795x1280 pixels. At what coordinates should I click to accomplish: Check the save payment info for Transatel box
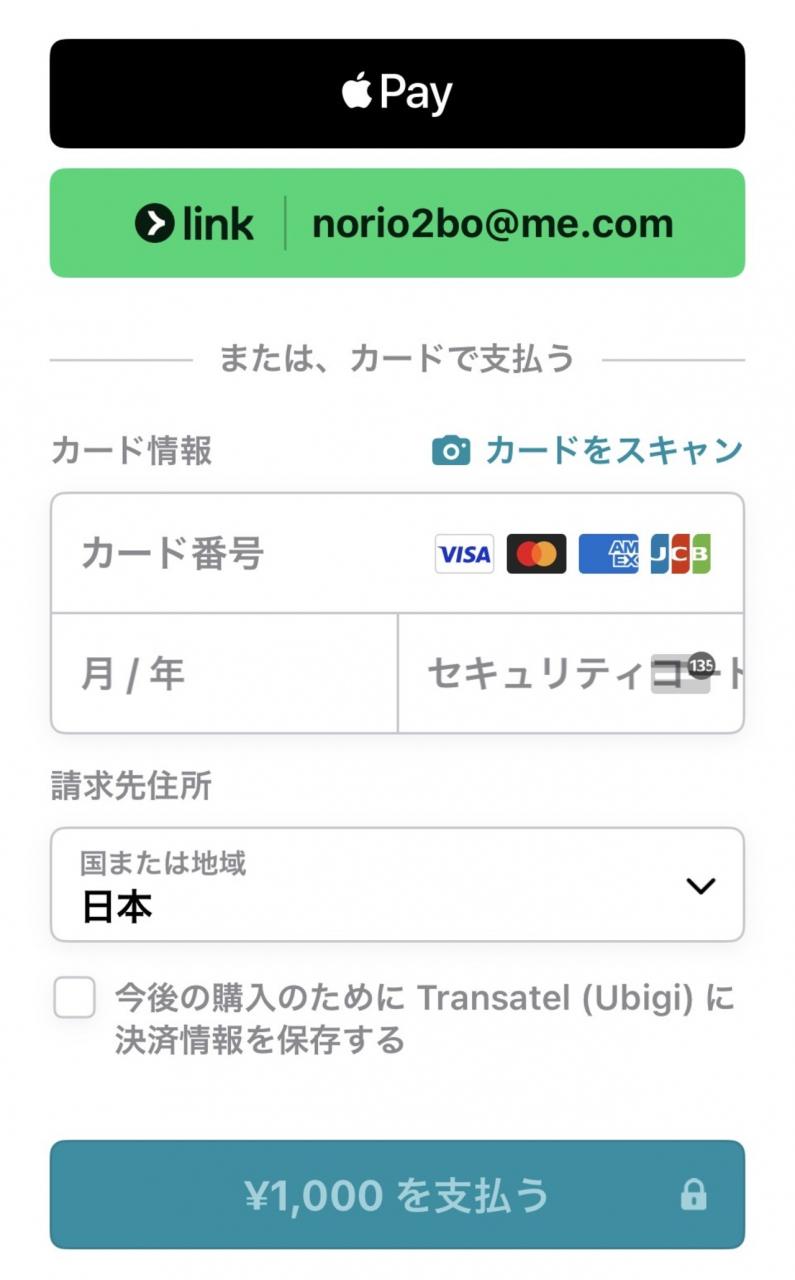tap(75, 998)
